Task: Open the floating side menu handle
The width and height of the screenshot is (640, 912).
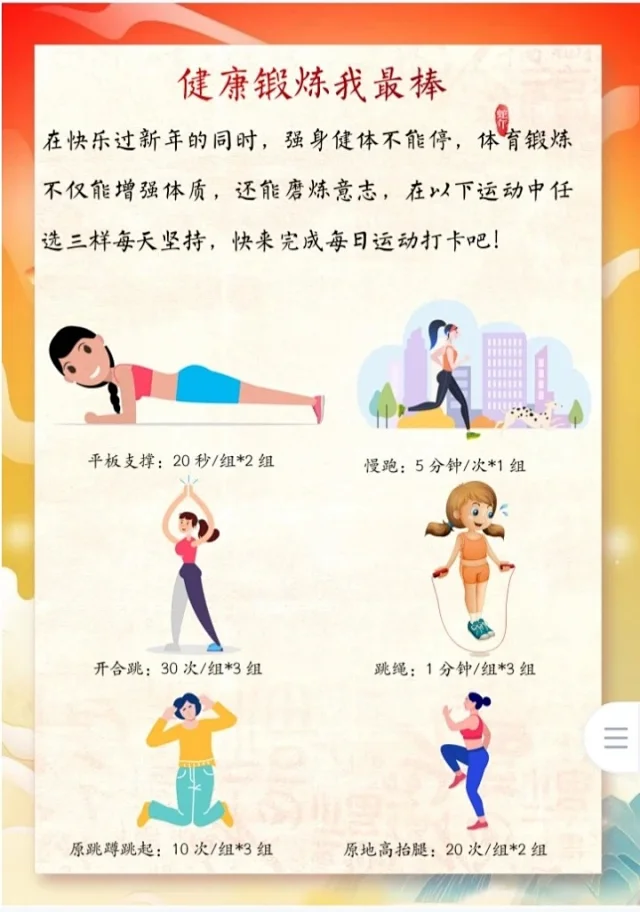Action: (615, 738)
